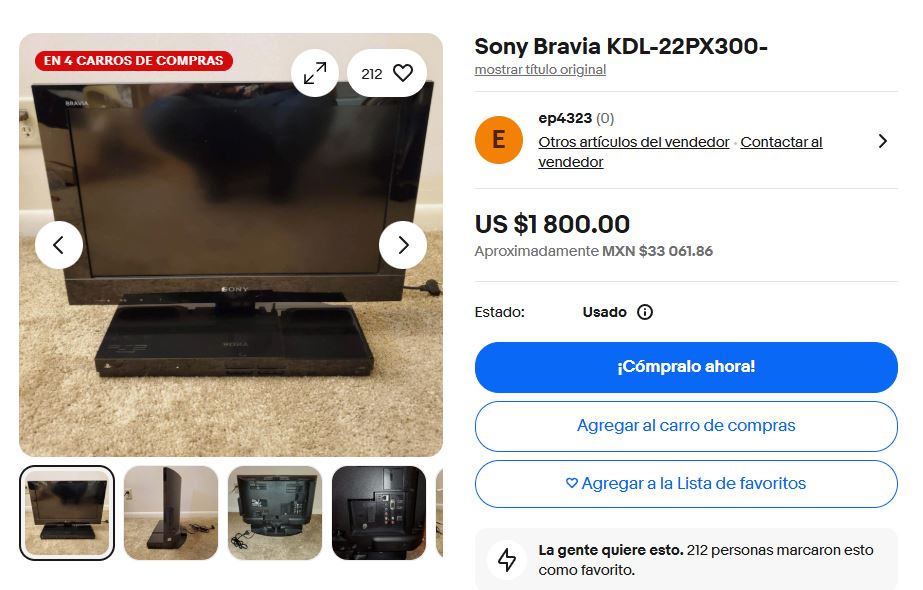Tap the "¡Cómpralo ahora!" button

pos(686,367)
